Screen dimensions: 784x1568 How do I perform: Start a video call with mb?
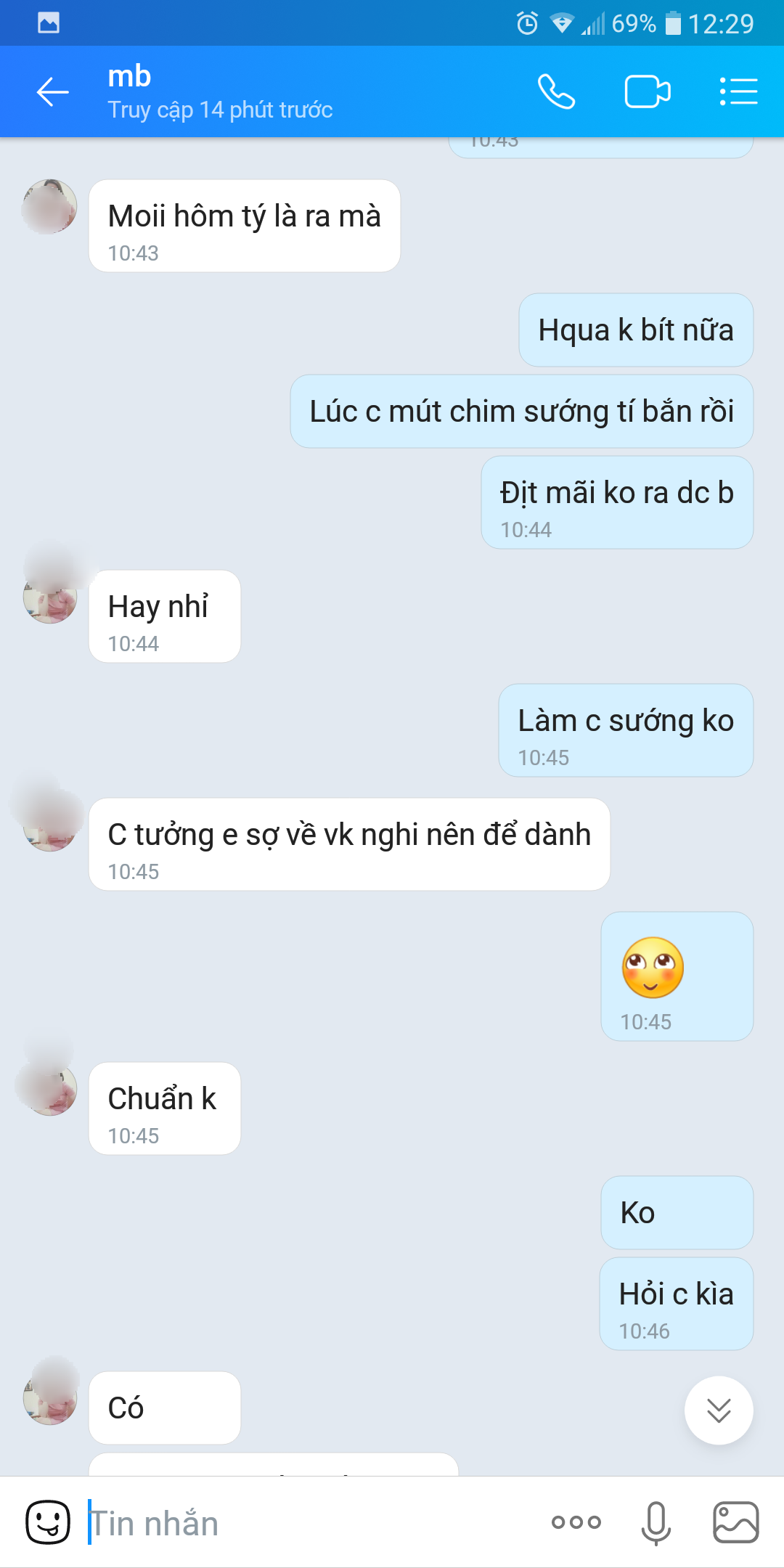pyautogui.click(x=647, y=92)
